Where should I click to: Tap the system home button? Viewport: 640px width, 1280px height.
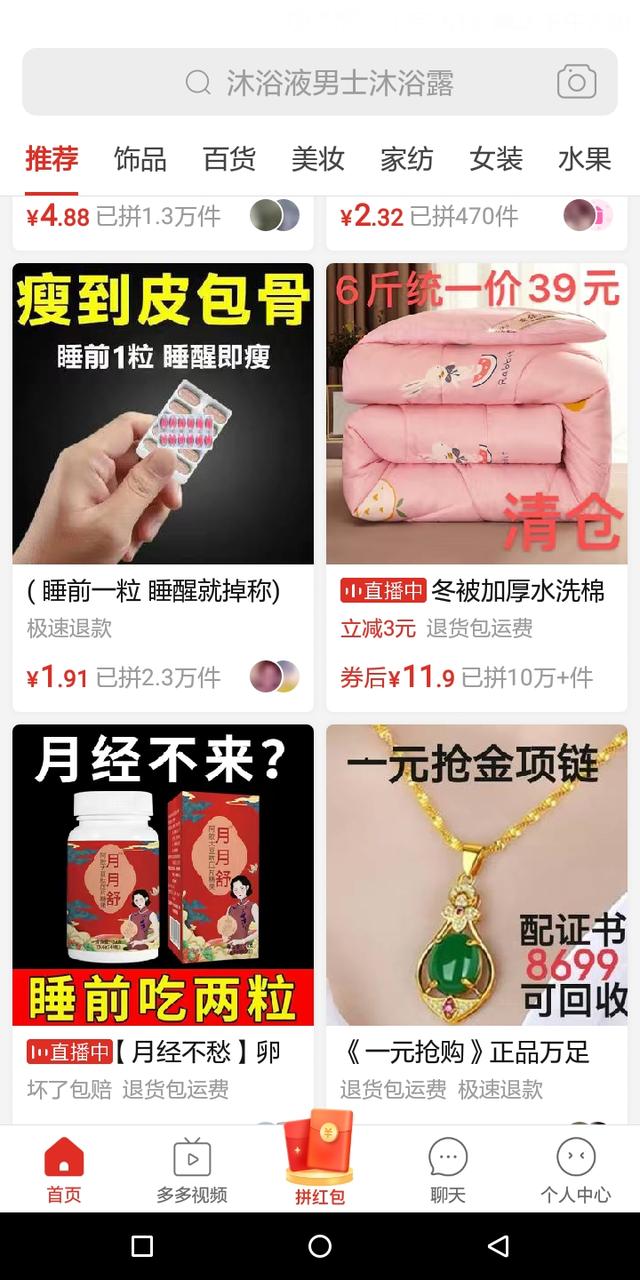320,1246
